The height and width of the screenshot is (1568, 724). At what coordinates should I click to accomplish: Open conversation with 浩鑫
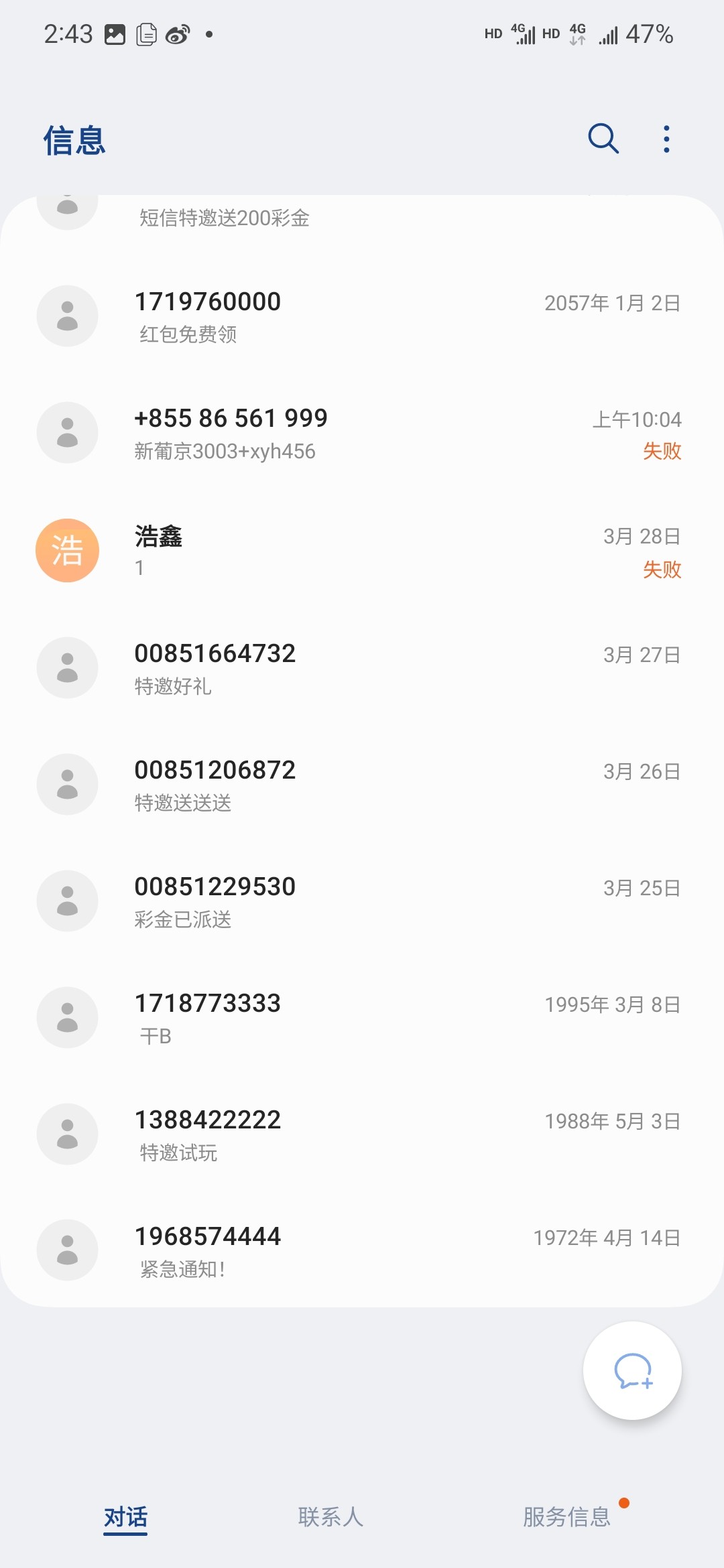click(x=335, y=549)
